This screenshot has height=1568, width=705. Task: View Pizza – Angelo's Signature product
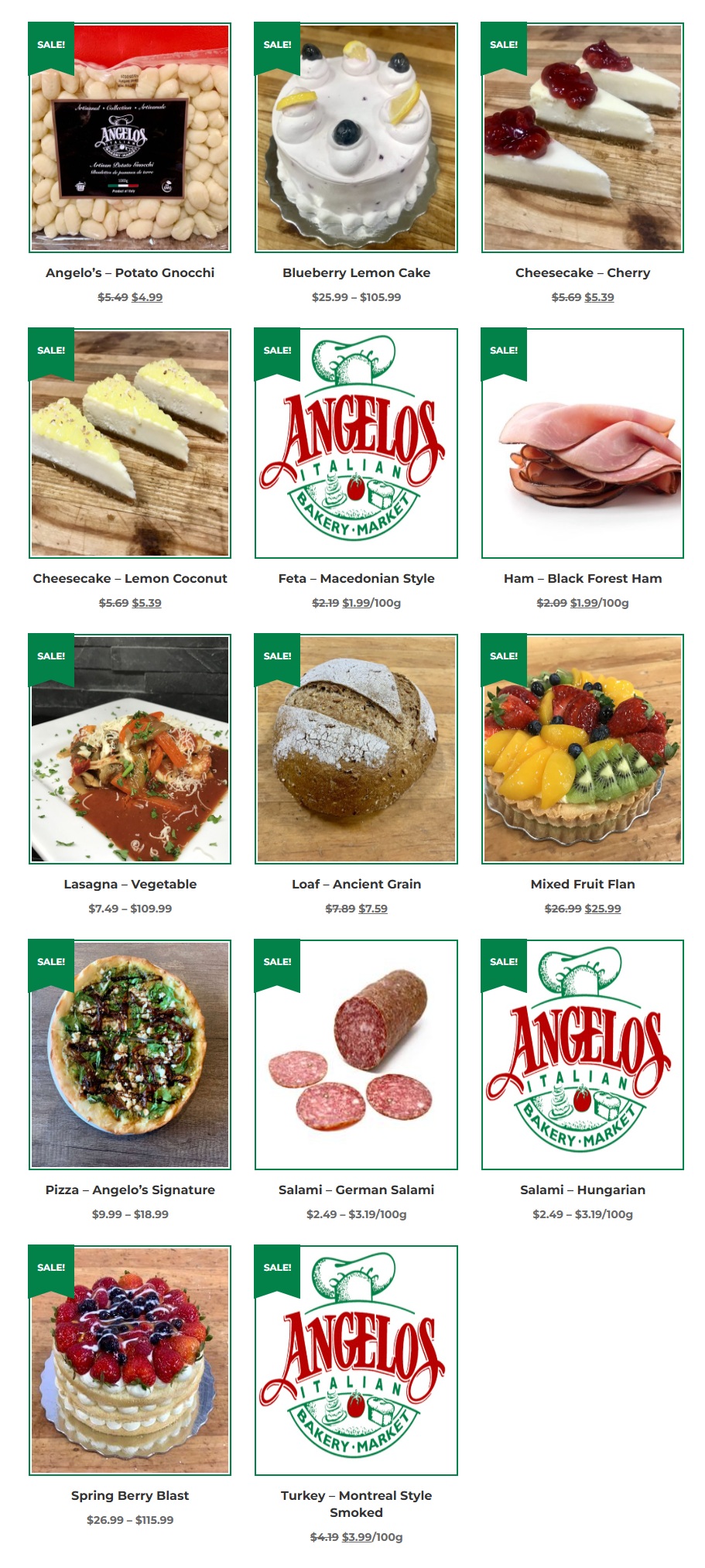coord(130,1190)
